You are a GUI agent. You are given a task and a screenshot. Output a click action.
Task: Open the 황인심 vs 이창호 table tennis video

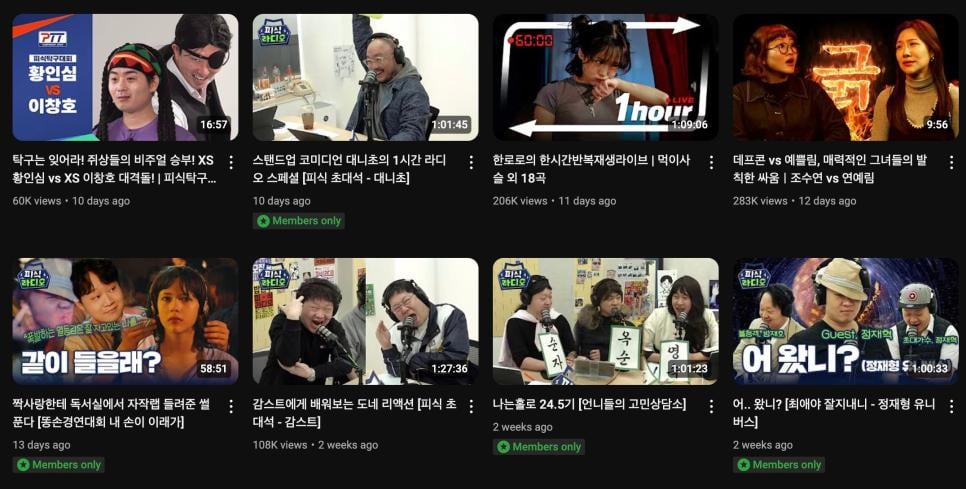point(125,77)
